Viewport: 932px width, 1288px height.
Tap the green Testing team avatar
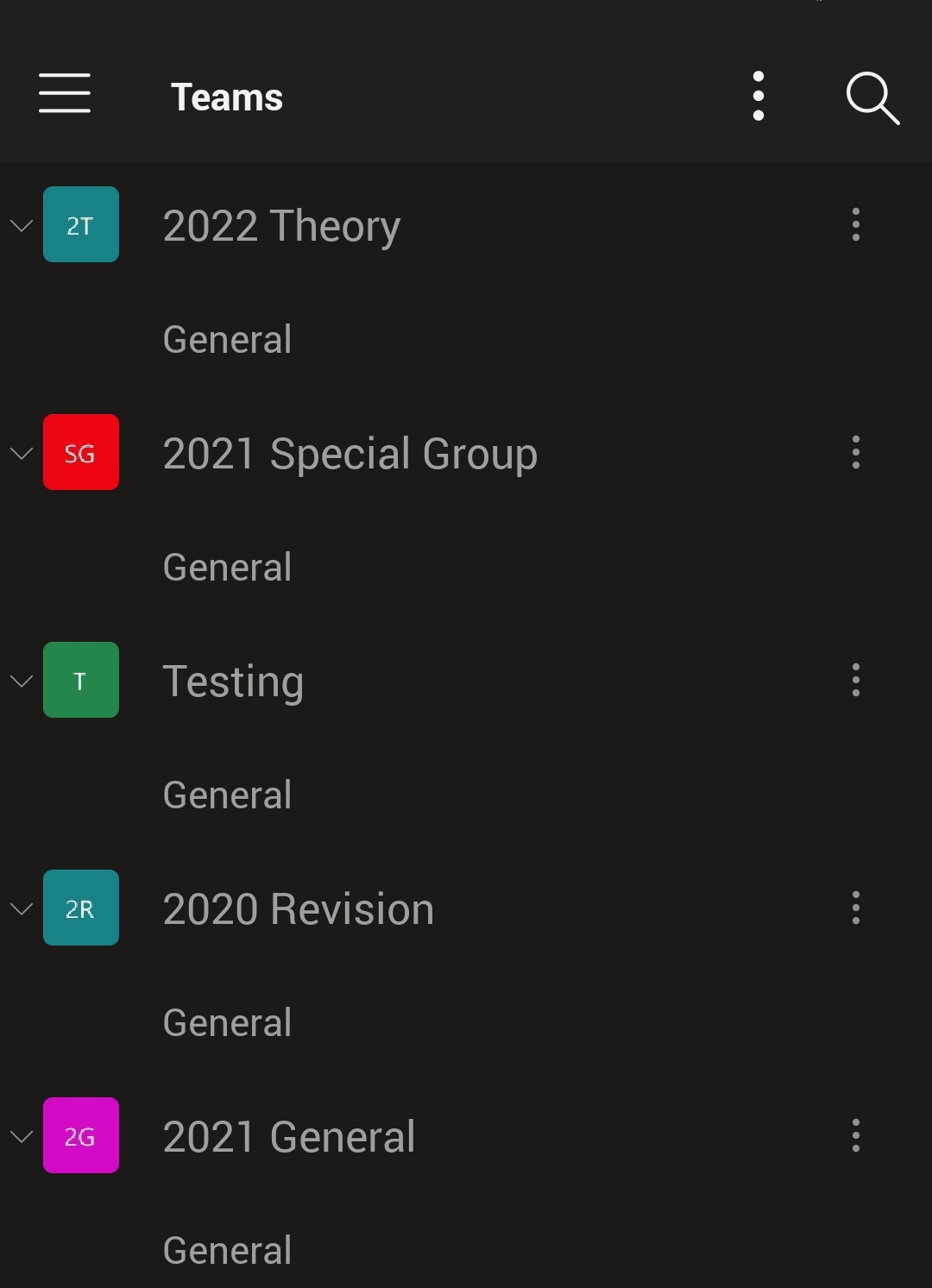81,680
